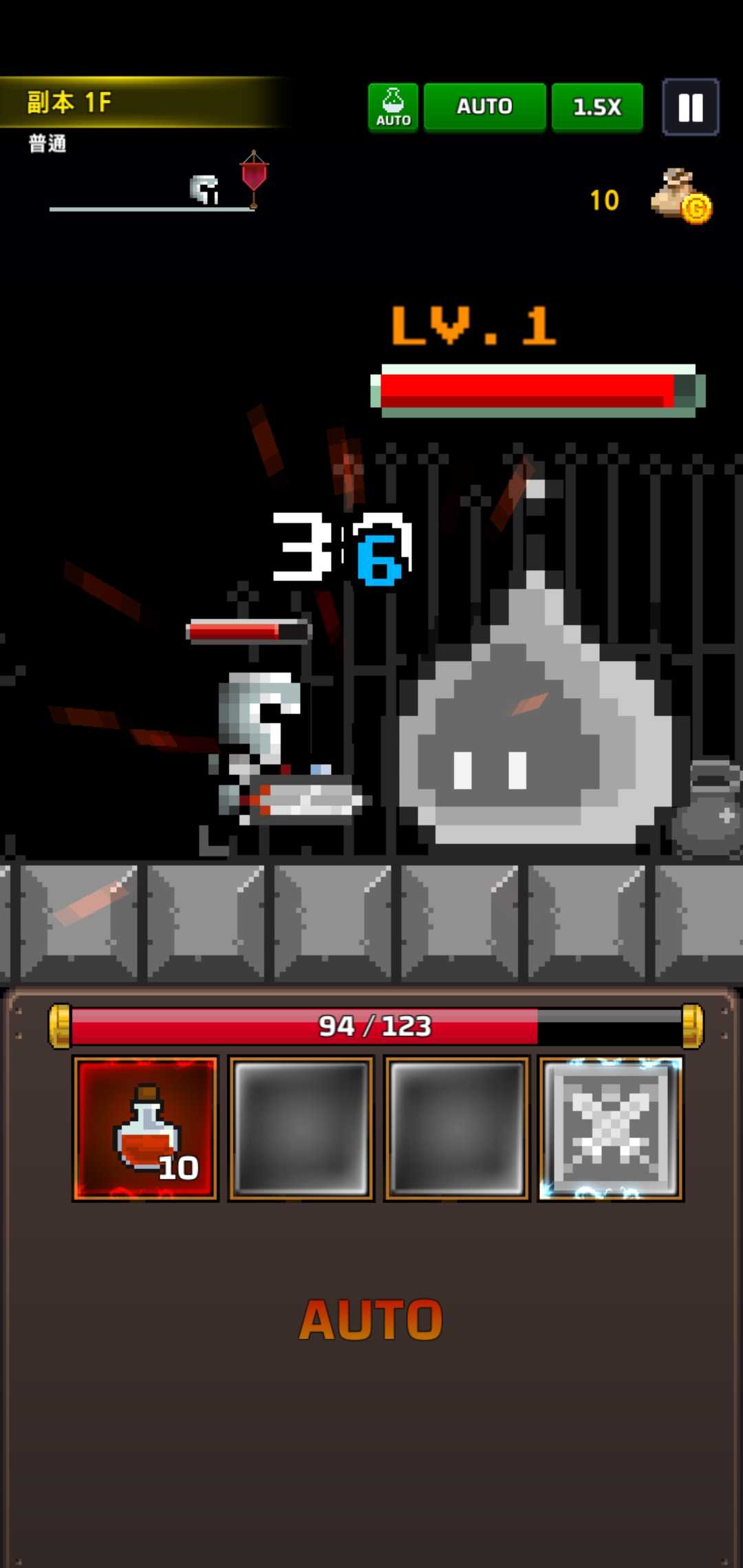Toggle the auto potion button
This screenshot has height=1568, width=743.
[x=393, y=107]
